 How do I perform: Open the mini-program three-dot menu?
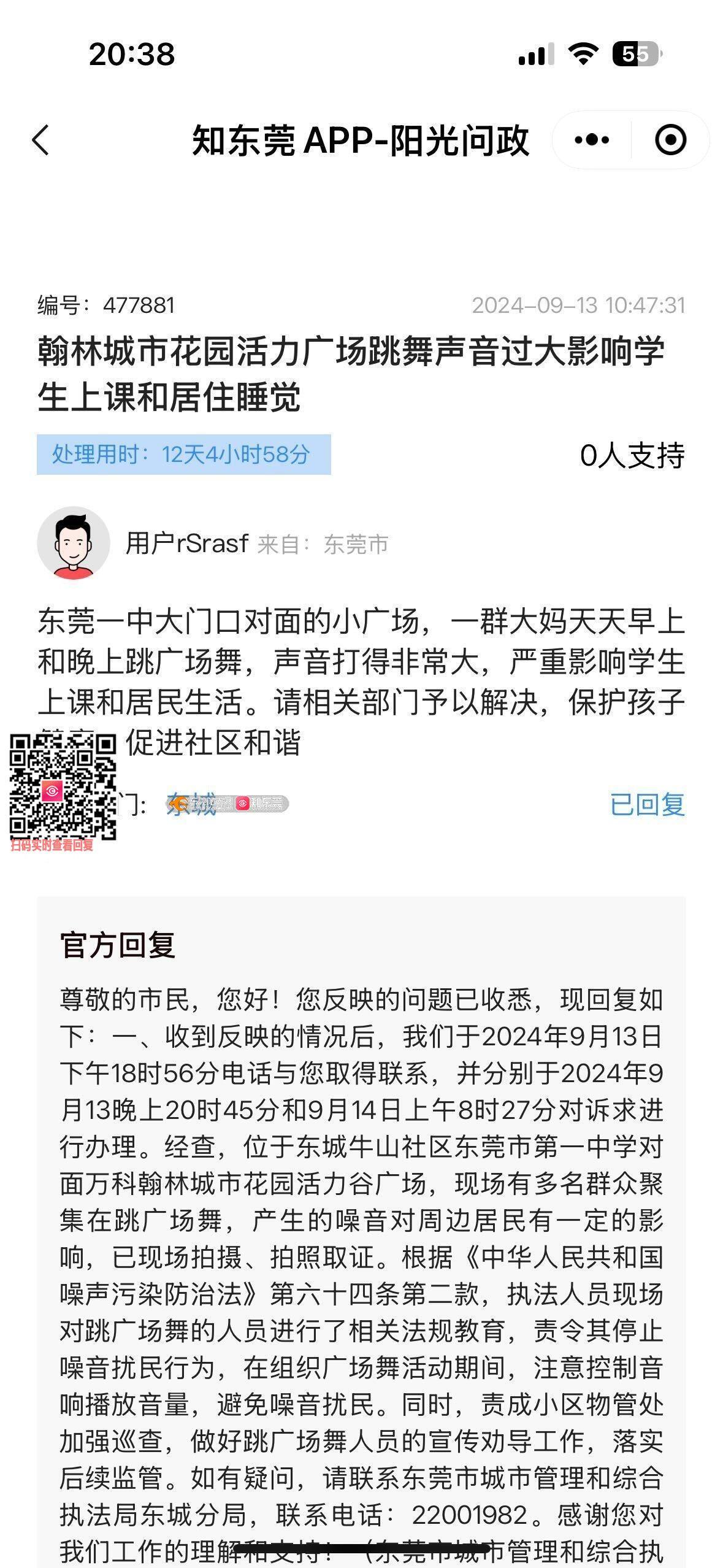(592, 140)
